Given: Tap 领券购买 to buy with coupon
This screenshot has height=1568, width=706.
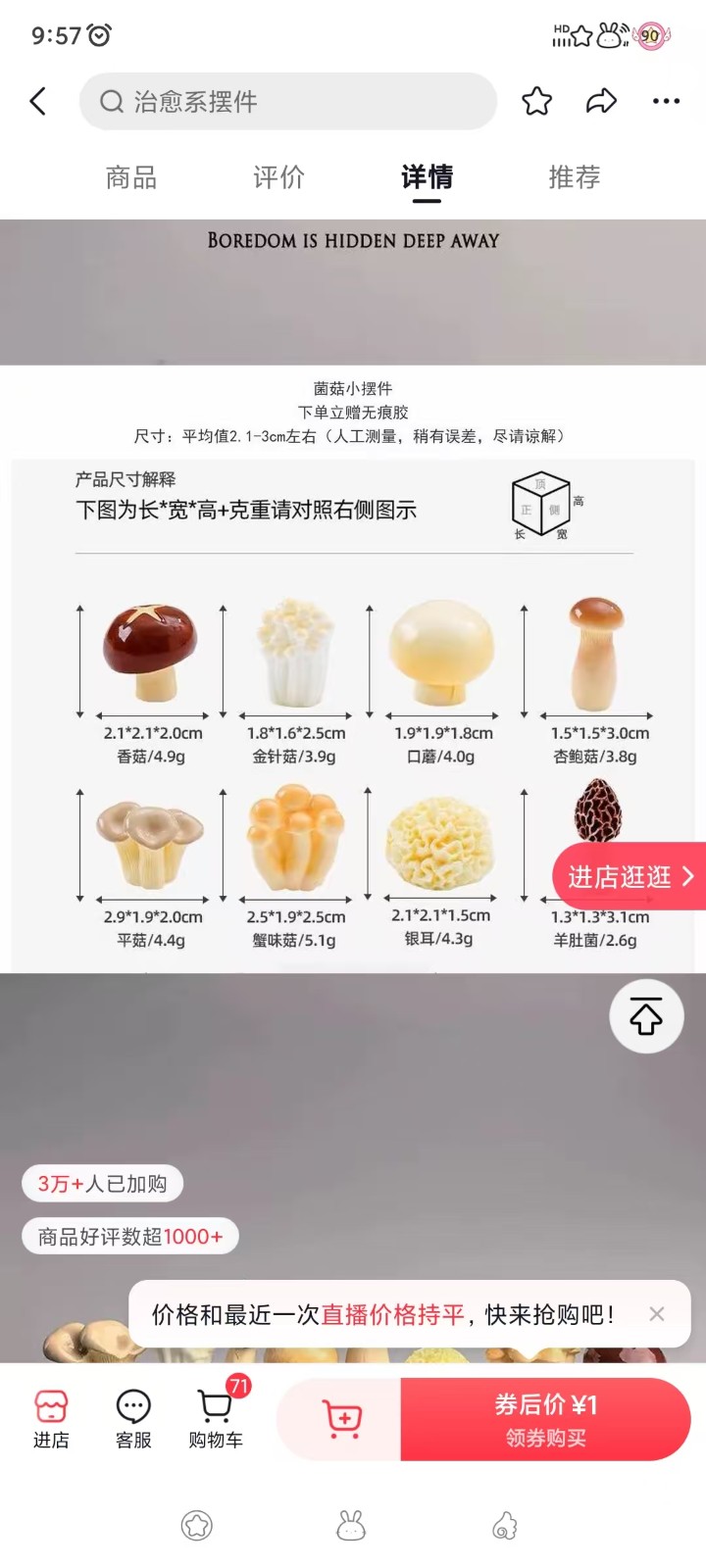Looking at the screenshot, I should click(x=545, y=1419).
